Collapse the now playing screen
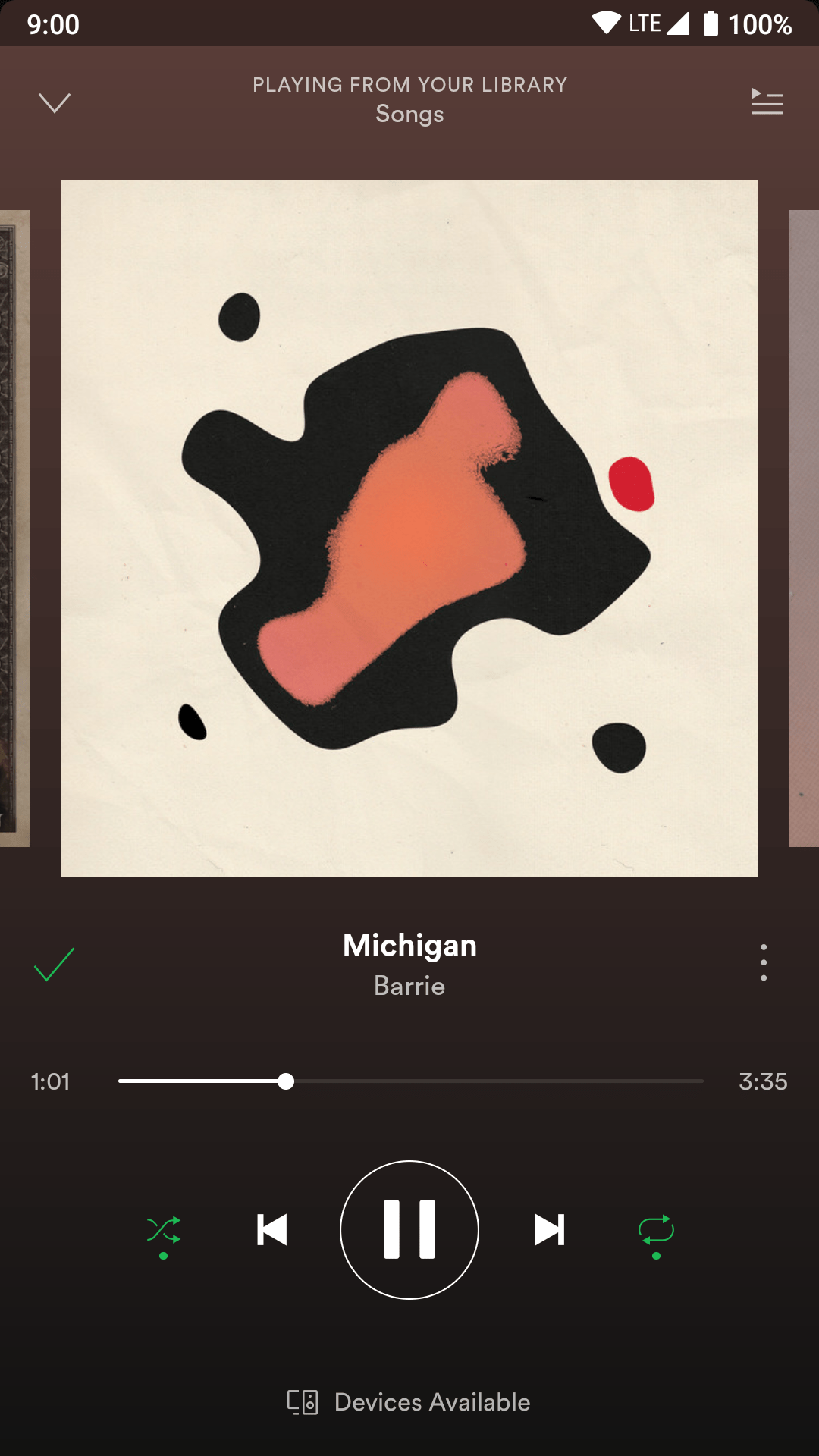819x1456 pixels. coord(55,102)
